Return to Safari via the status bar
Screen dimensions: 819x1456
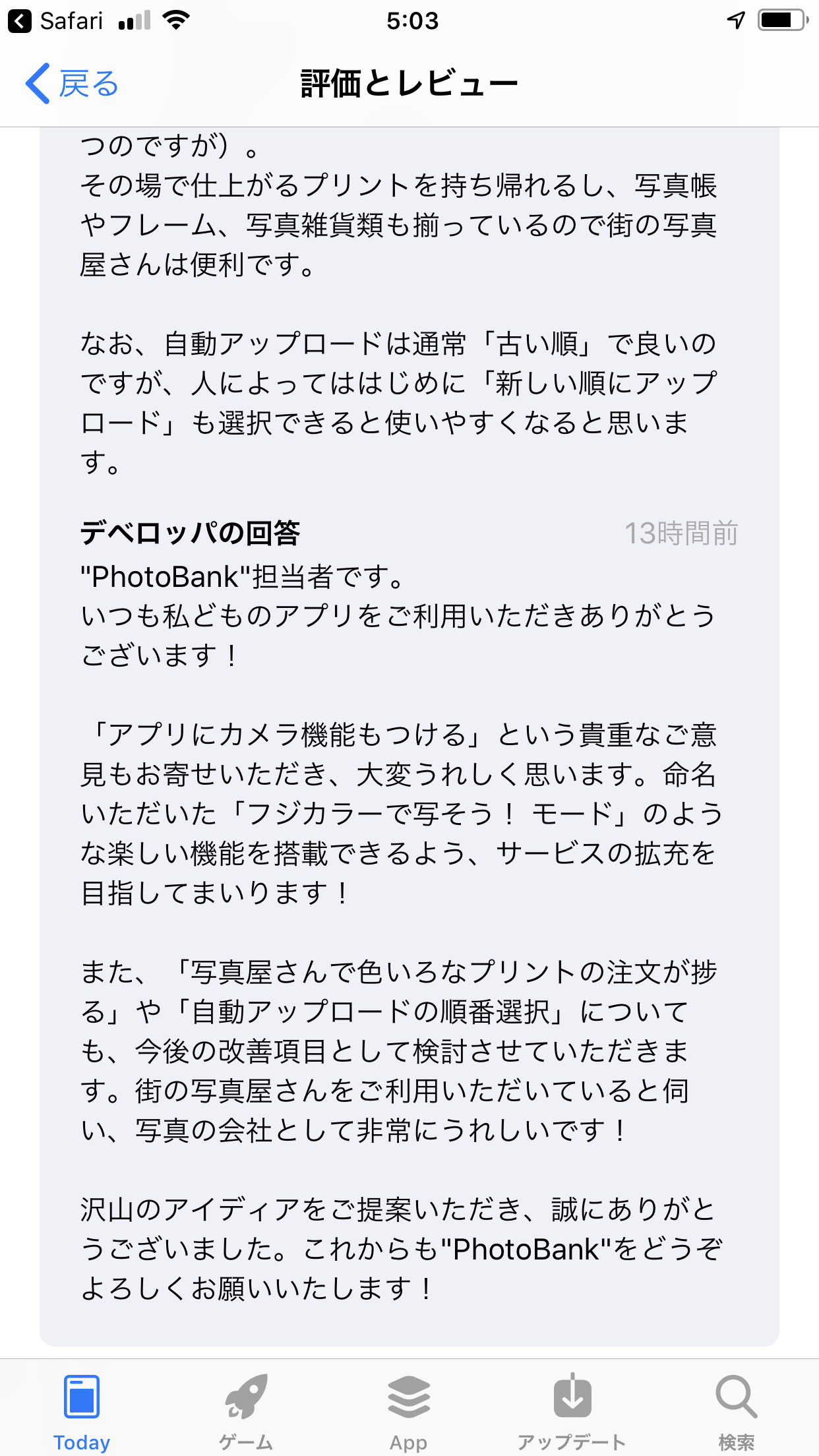55,21
